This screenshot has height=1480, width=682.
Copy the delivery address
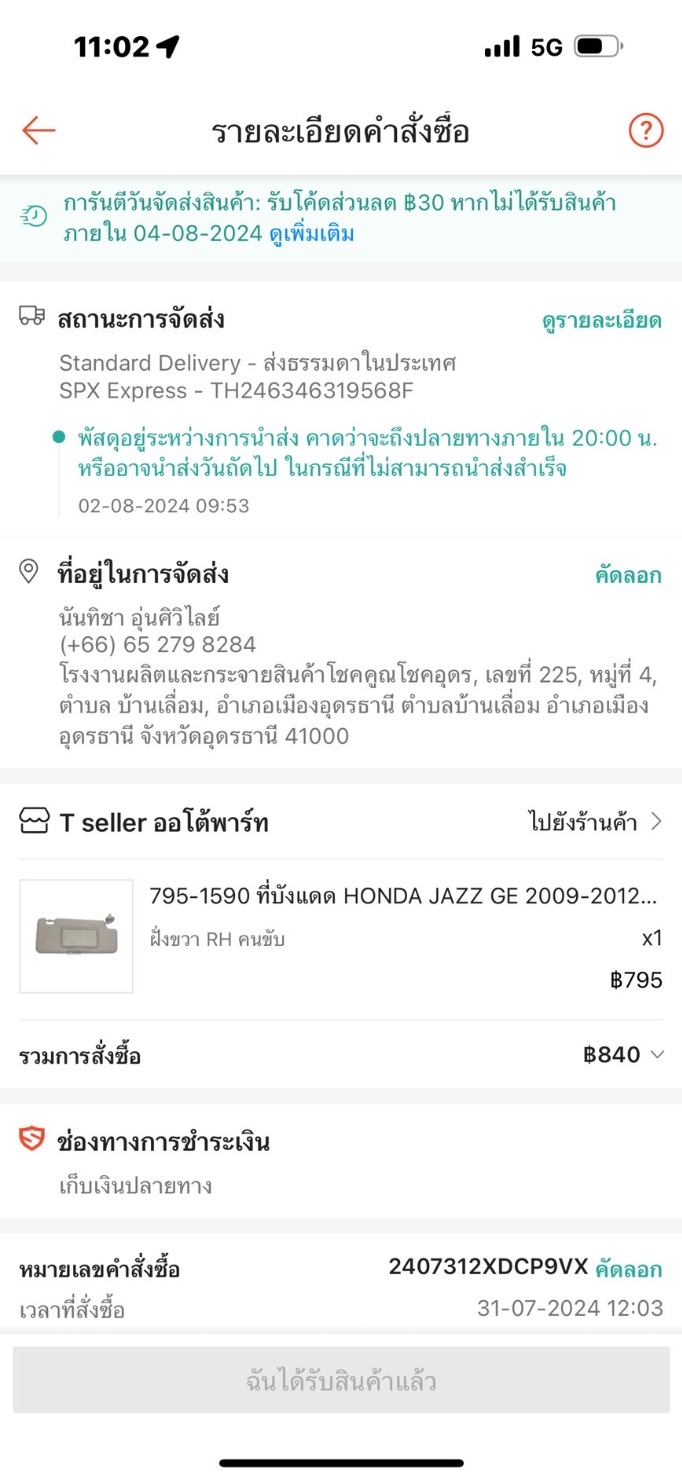(x=628, y=576)
